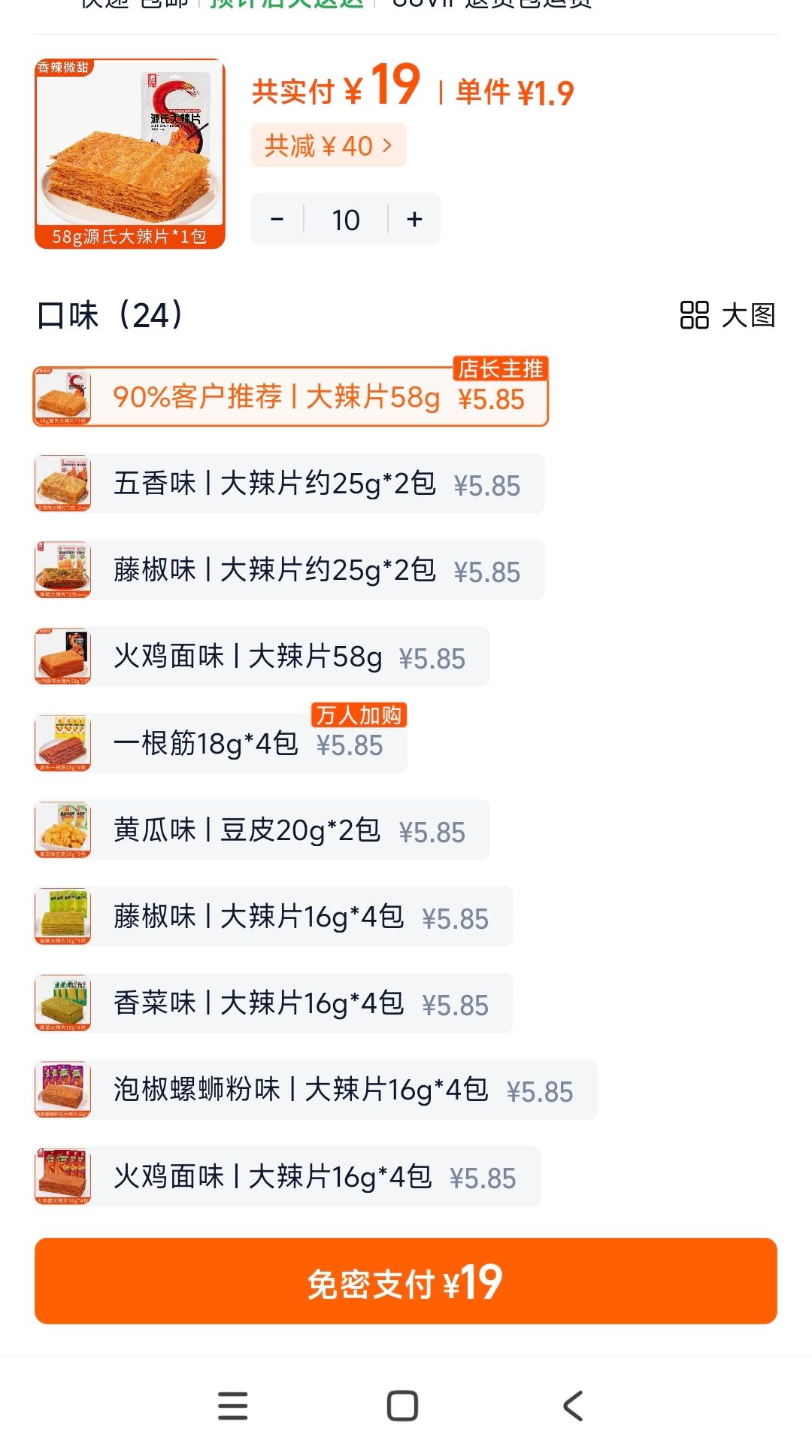Image resolution: width=812 pixels, height=1456 pixels.
Task: Switch flavor list to 大图 view
Action: point(727,315)
